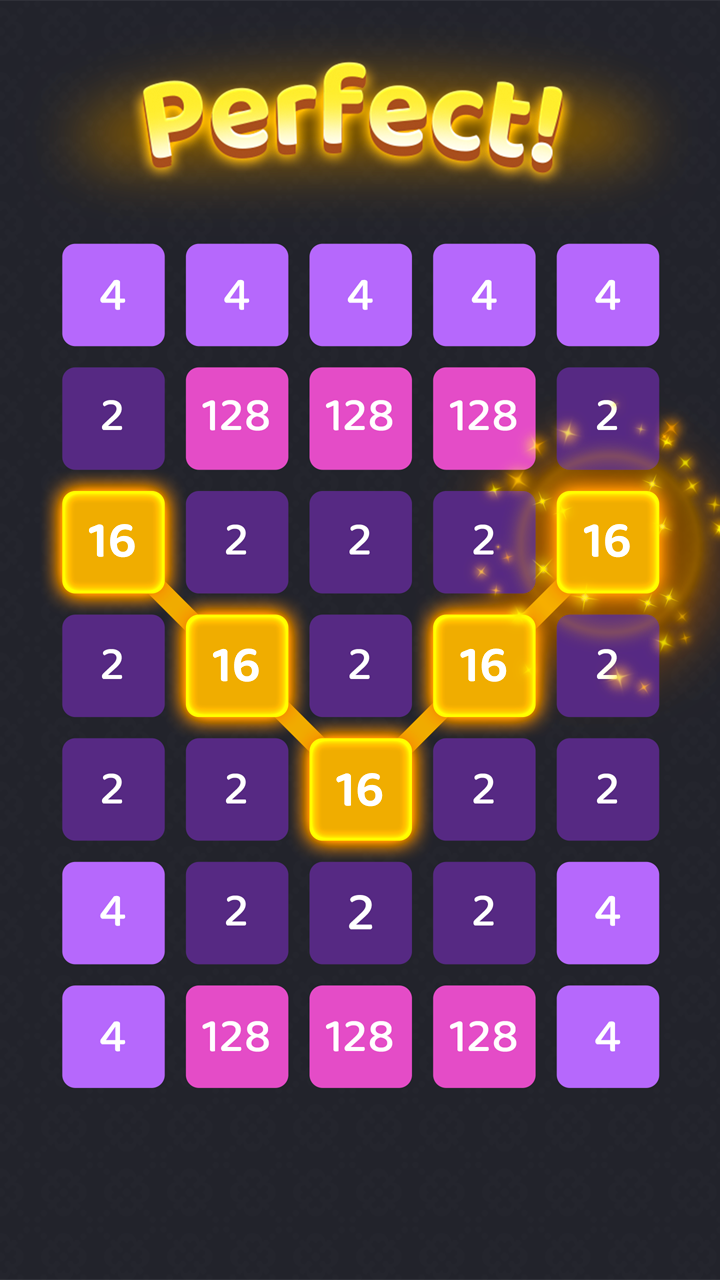Select the 4 tile in the bottom-right corner
This screenshot has width=720, height=1280.
click(608, 1035)
